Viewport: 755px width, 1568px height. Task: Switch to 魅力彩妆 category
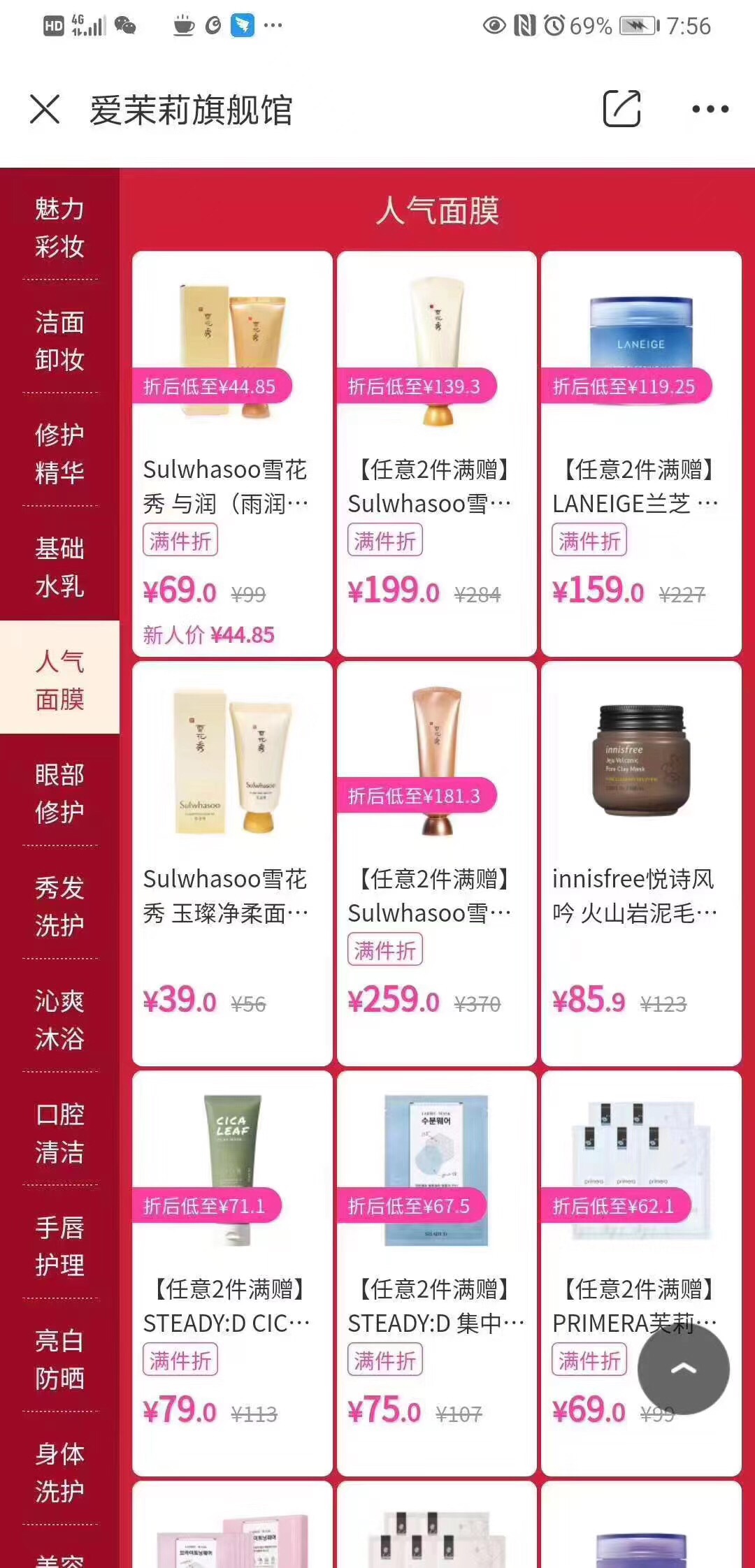[59, 227]
